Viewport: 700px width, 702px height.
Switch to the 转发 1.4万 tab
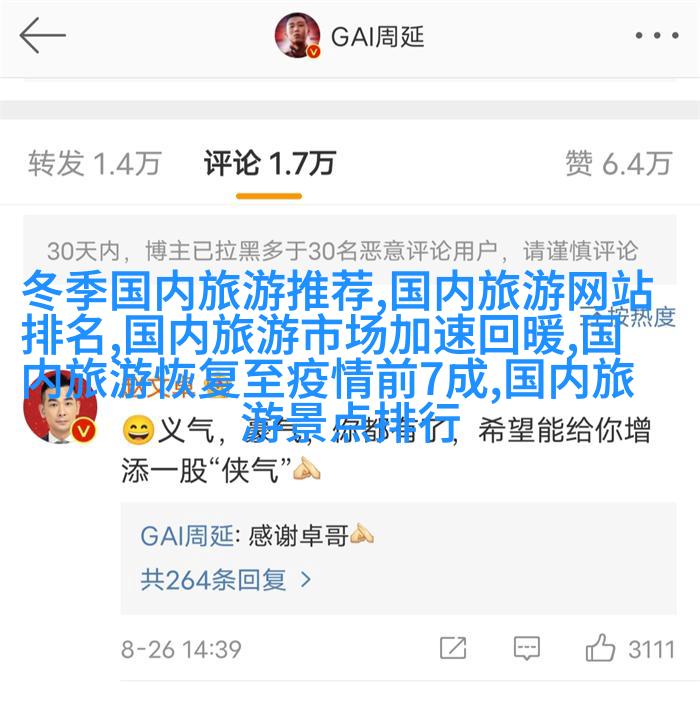tap(95, 163)
